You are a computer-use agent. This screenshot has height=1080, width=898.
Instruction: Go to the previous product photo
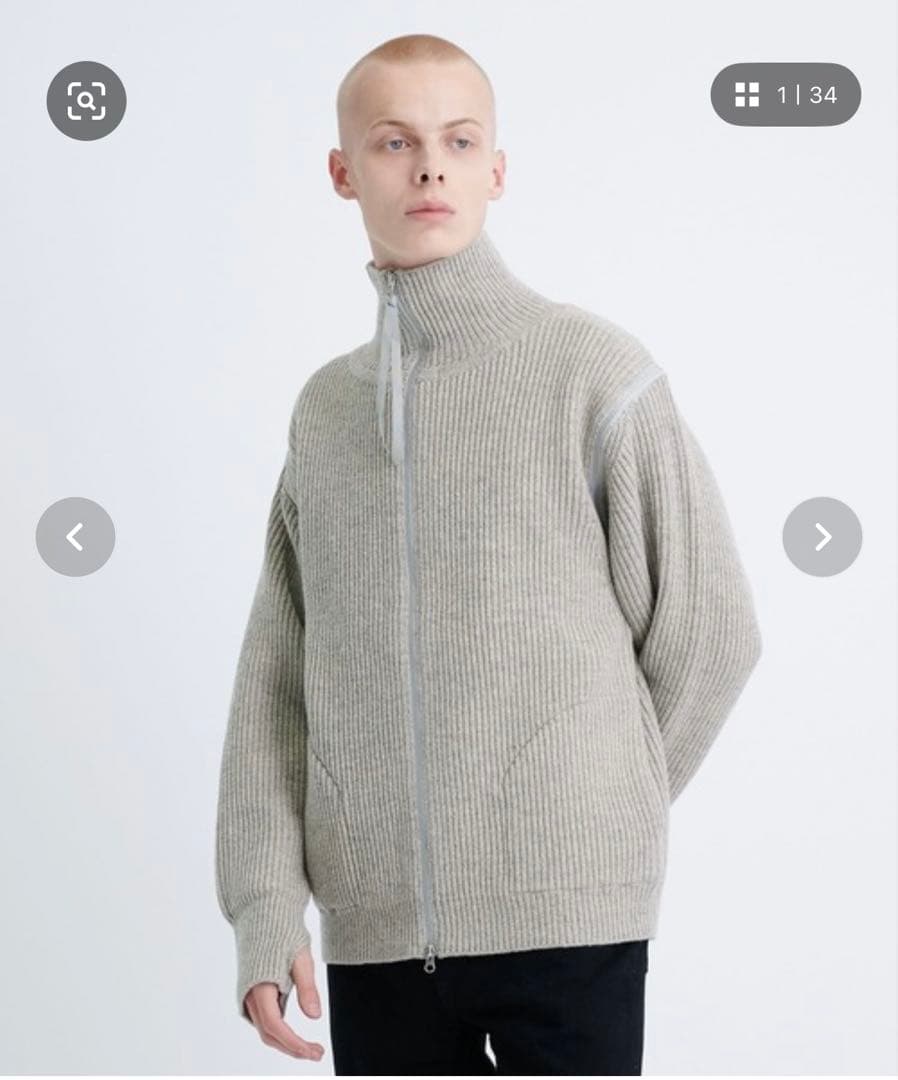[x=75, y=537]
